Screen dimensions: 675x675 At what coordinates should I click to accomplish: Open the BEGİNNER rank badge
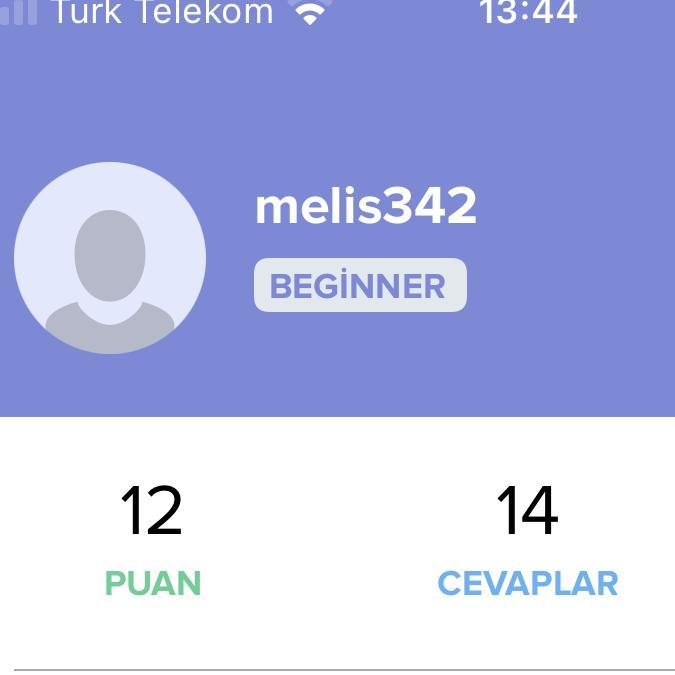(x=360, y=286)
